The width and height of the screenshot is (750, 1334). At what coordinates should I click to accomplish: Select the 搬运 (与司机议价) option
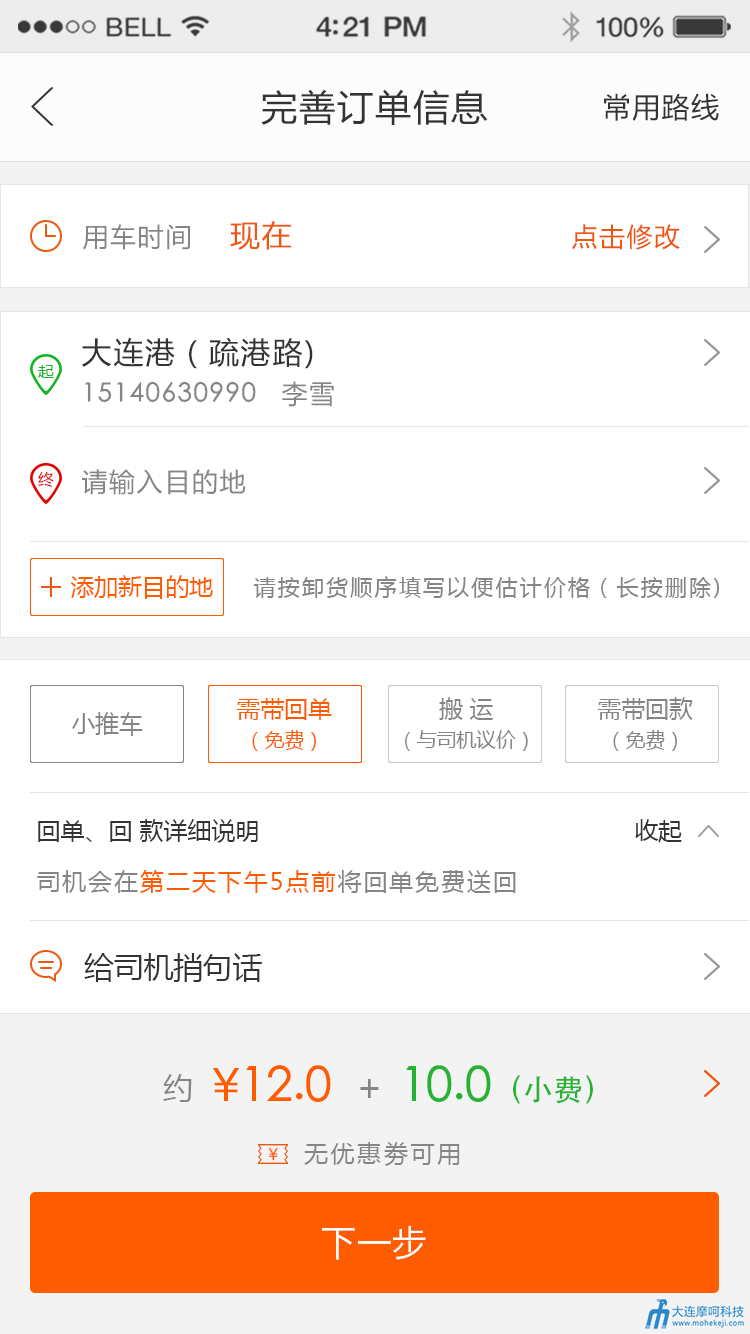click(x=465, y=724)
